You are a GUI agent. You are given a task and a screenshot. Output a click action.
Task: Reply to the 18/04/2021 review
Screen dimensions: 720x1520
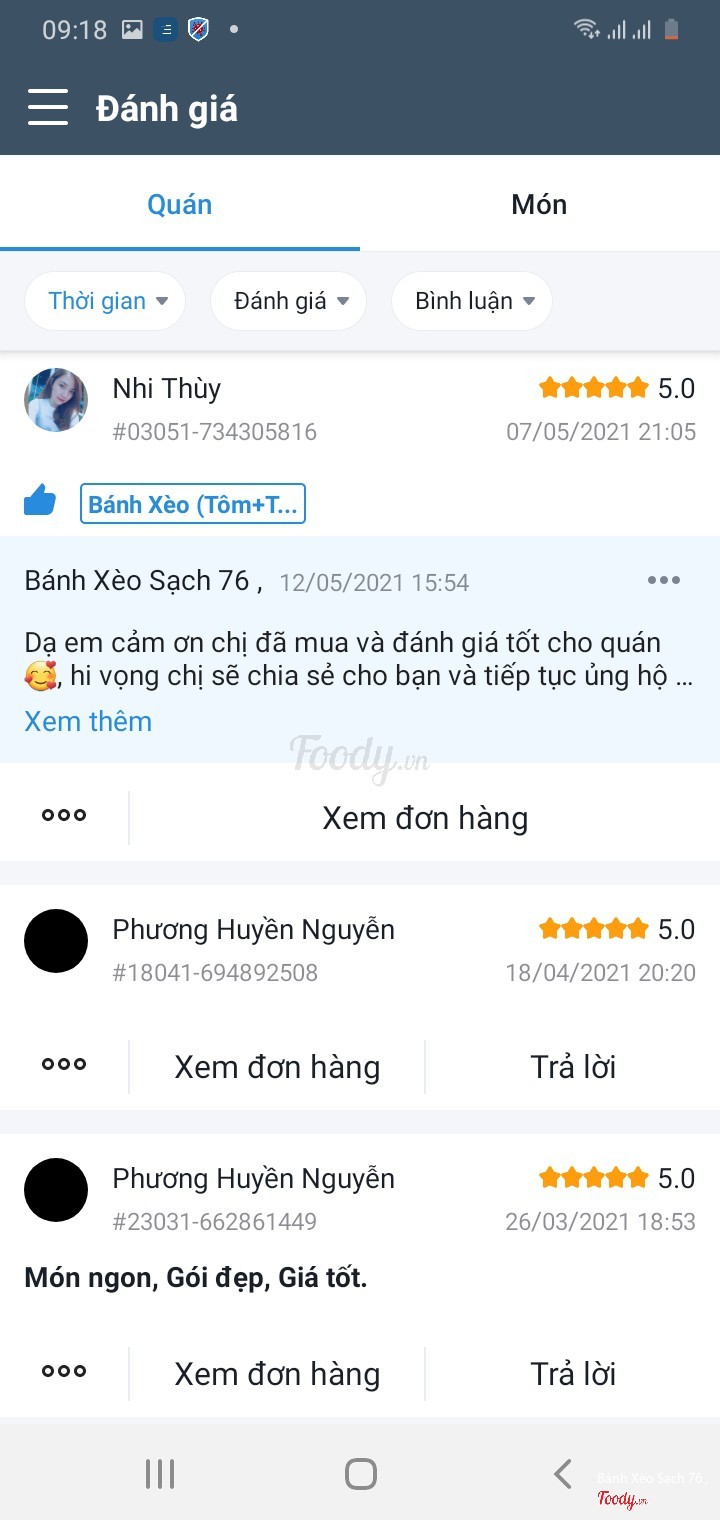click(572, 1067)
